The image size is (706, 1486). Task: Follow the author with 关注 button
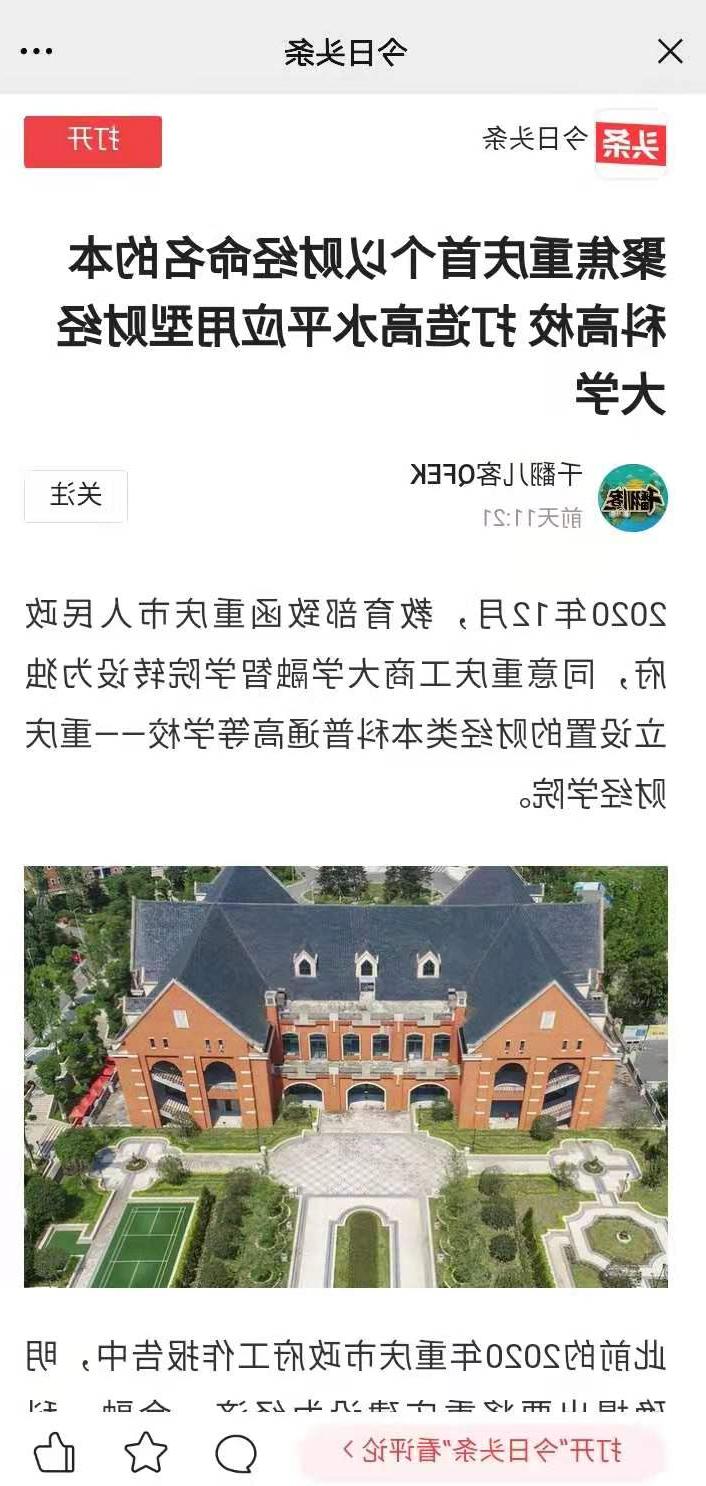point(76,495)
